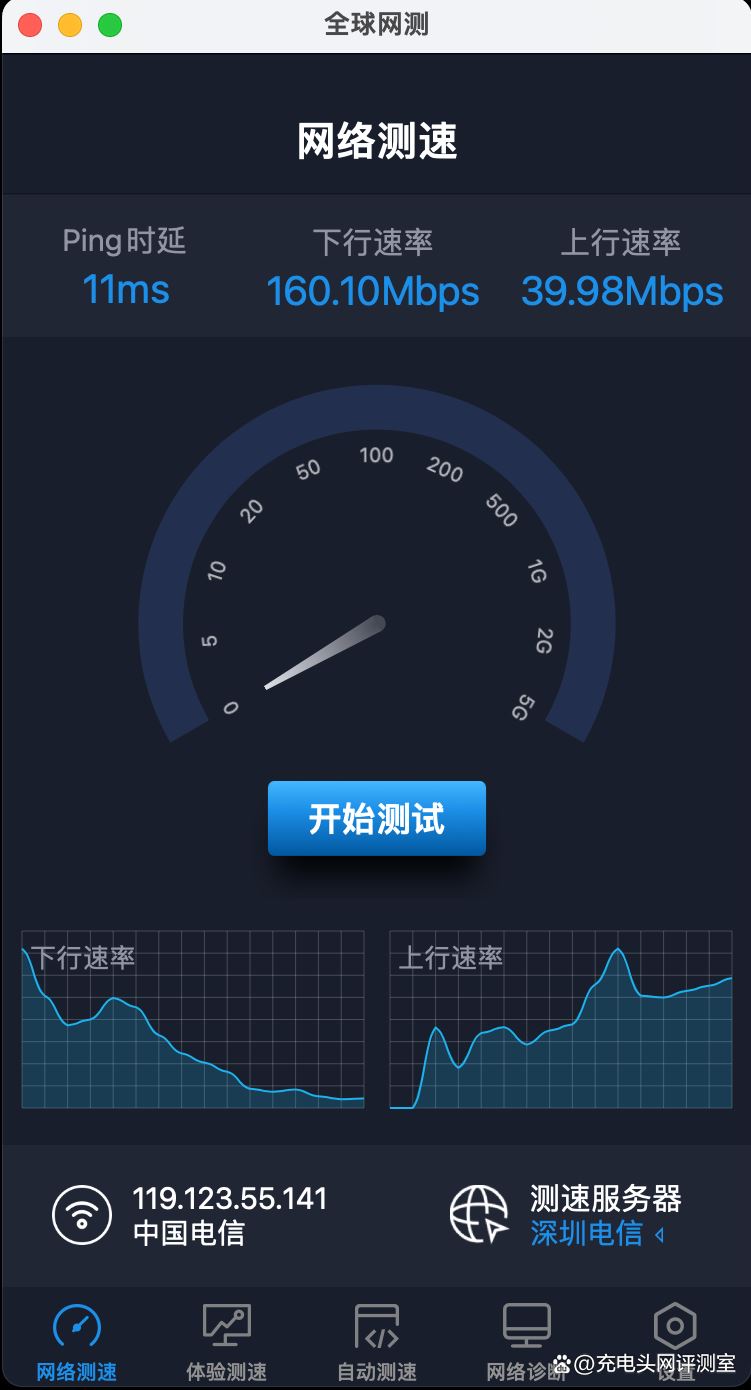751x1390 pixels.
Task: Select the 上行速率 reading 39.98Mbps
Action: click(621, 291)
